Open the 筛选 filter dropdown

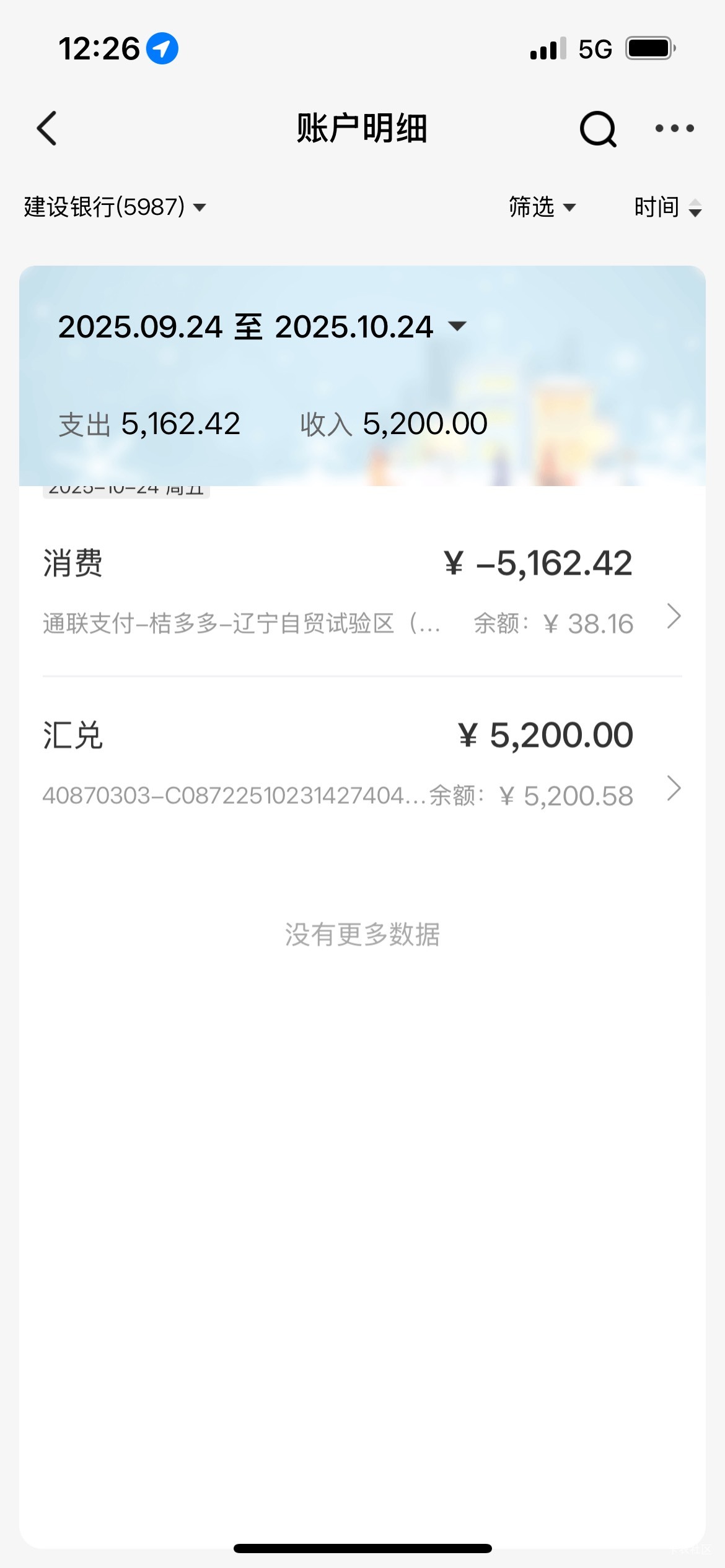pos(542,207)
